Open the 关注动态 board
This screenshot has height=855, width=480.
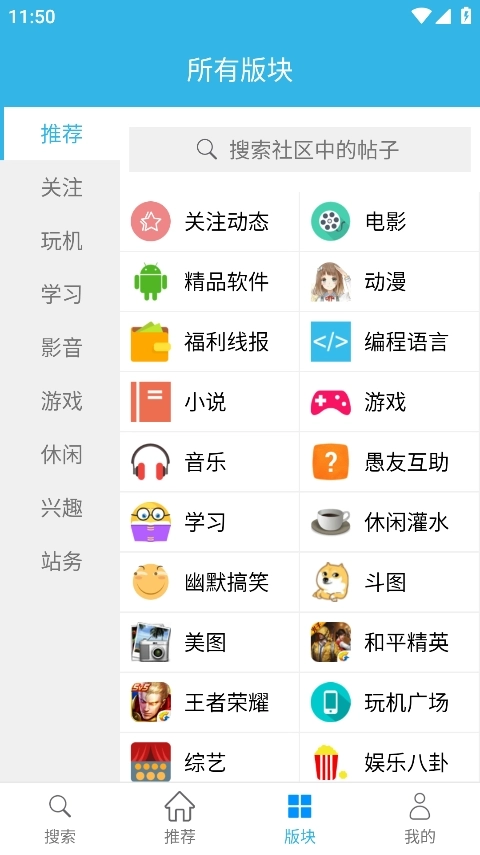coord(209,221)
